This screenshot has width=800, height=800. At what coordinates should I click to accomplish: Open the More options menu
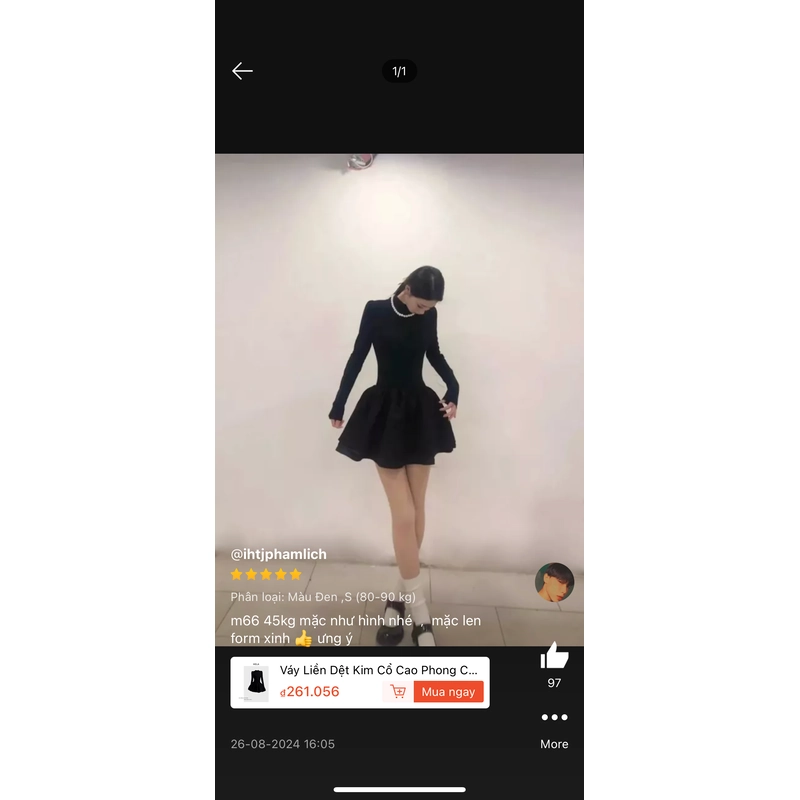tap(554, 718)
